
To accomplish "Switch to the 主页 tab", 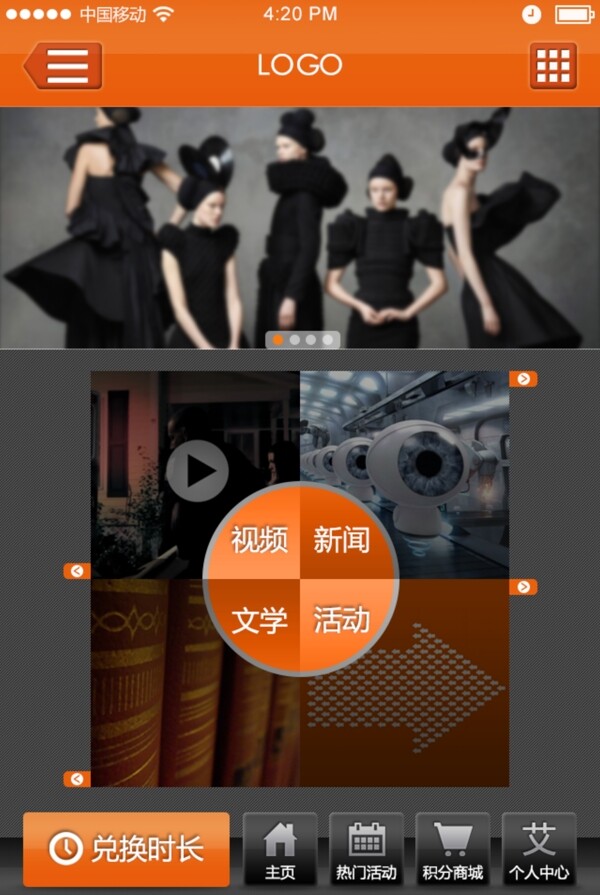I will pos(280,849).
